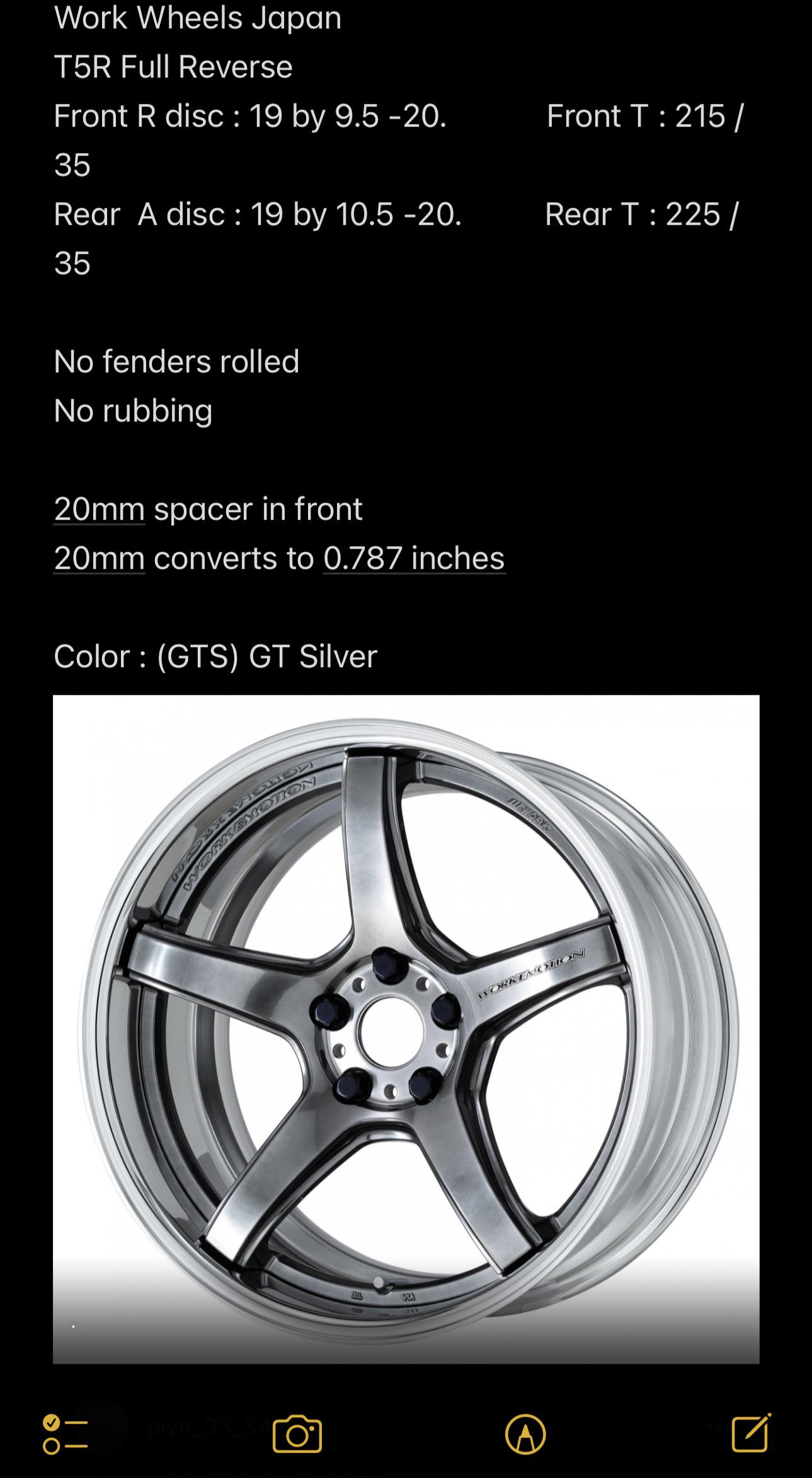Tap the Front T : 215 value
Image resolution: width=812 pixels, height=1478 pixels.
tap(646, 115)
